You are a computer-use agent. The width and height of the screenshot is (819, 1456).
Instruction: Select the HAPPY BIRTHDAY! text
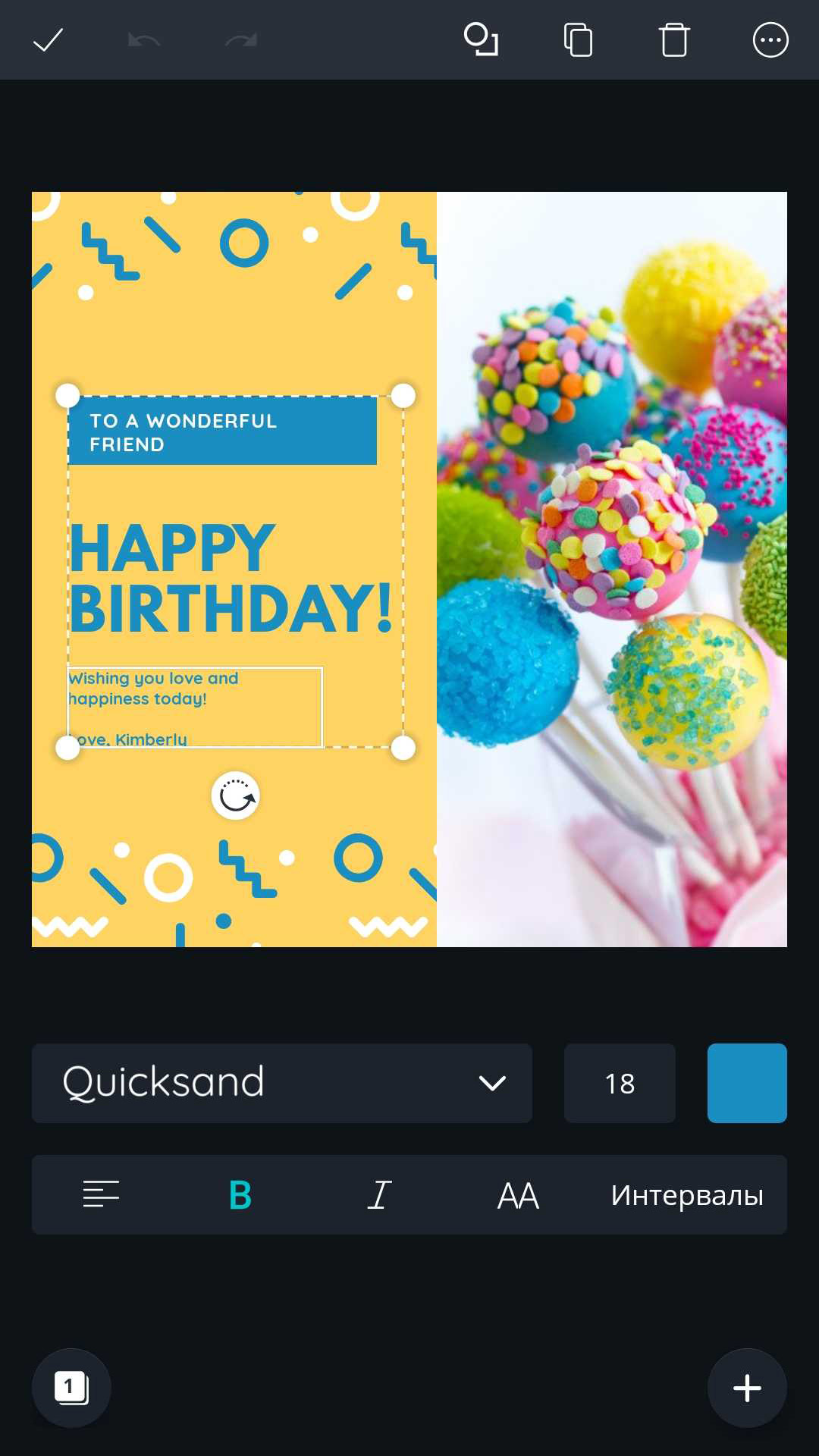231,578
